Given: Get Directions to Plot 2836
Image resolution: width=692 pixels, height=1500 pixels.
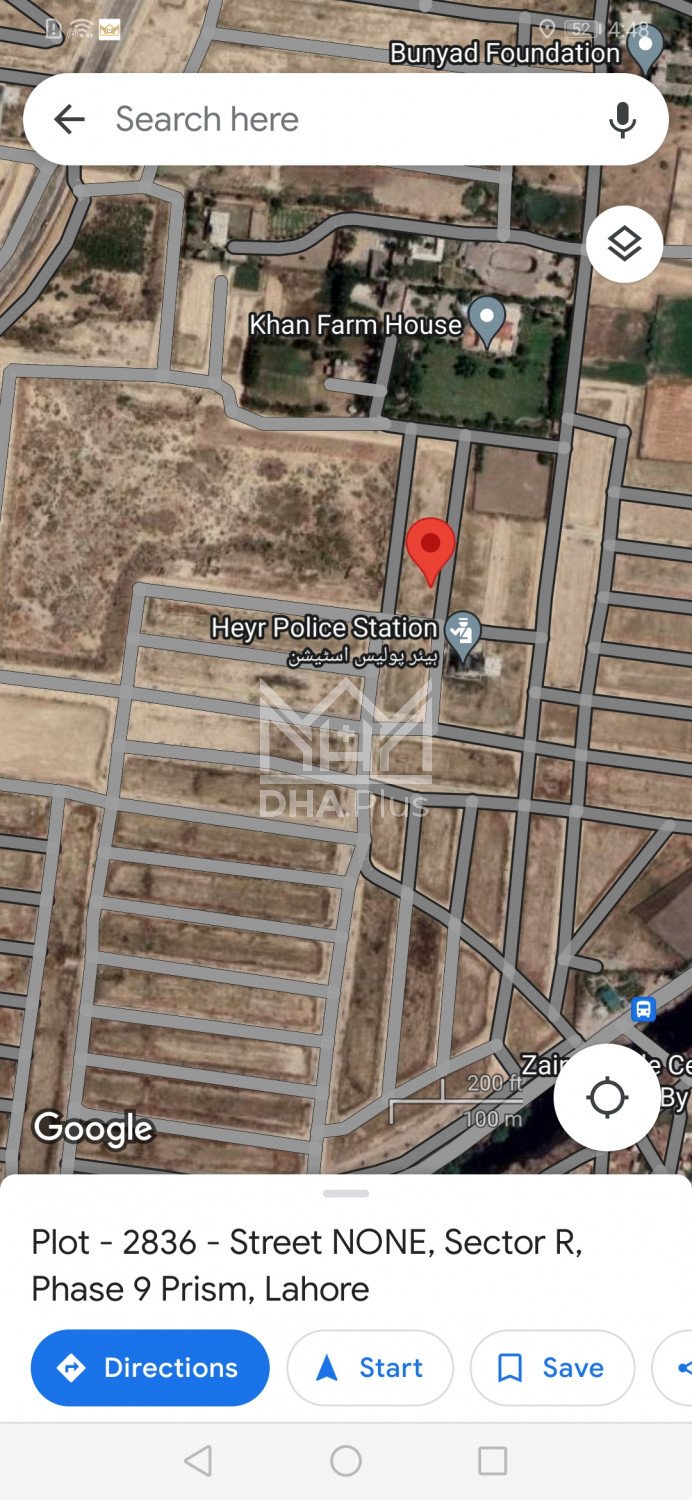Looking at the screenshot, I should point(150,1367).
